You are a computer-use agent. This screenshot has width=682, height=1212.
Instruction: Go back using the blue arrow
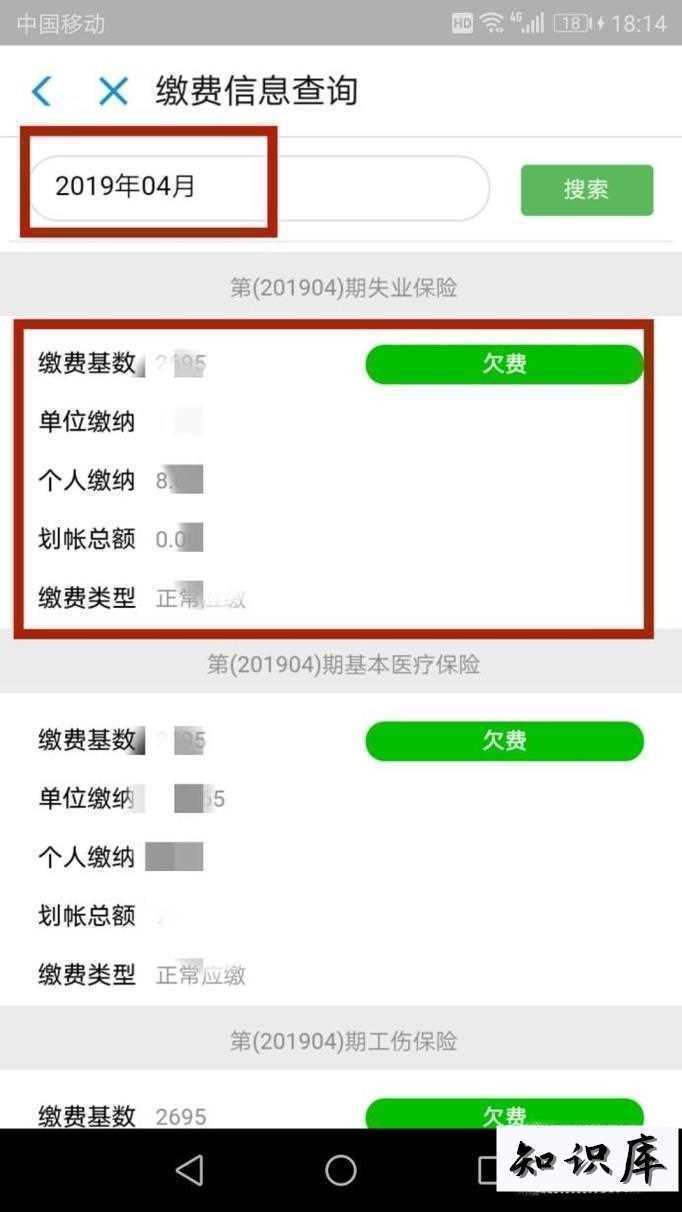coord(41,92)
